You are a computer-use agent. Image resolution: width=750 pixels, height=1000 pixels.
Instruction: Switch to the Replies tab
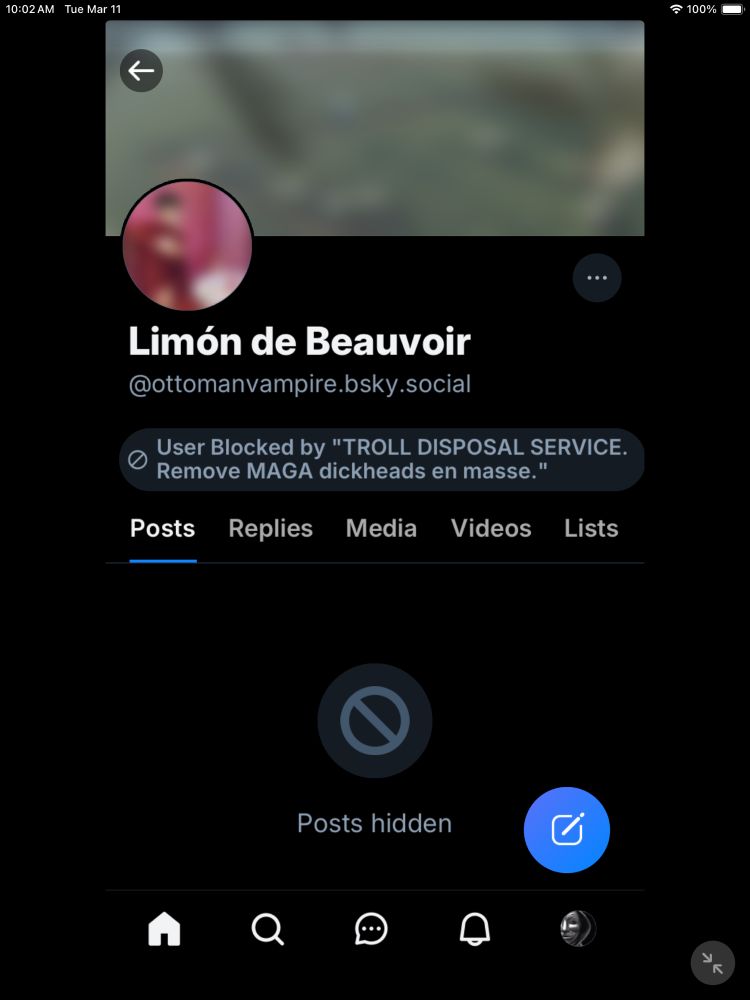[270, 528]
